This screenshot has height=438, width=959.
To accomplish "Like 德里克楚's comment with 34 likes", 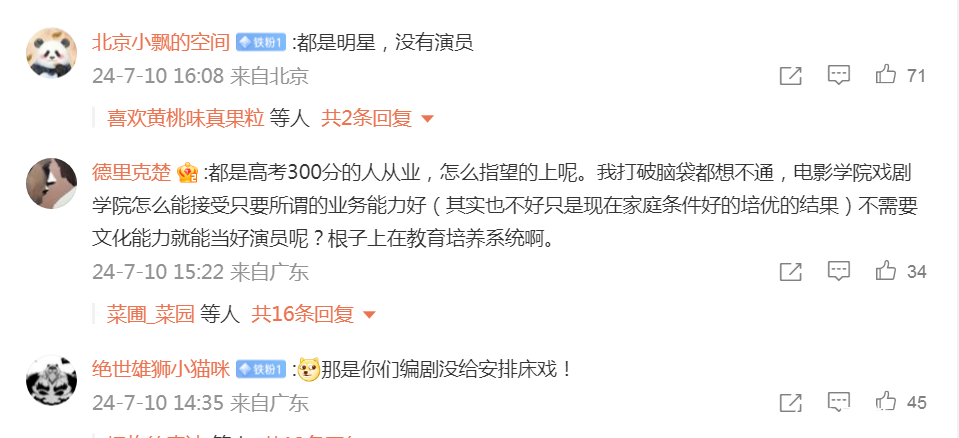I will pos(886,272).
